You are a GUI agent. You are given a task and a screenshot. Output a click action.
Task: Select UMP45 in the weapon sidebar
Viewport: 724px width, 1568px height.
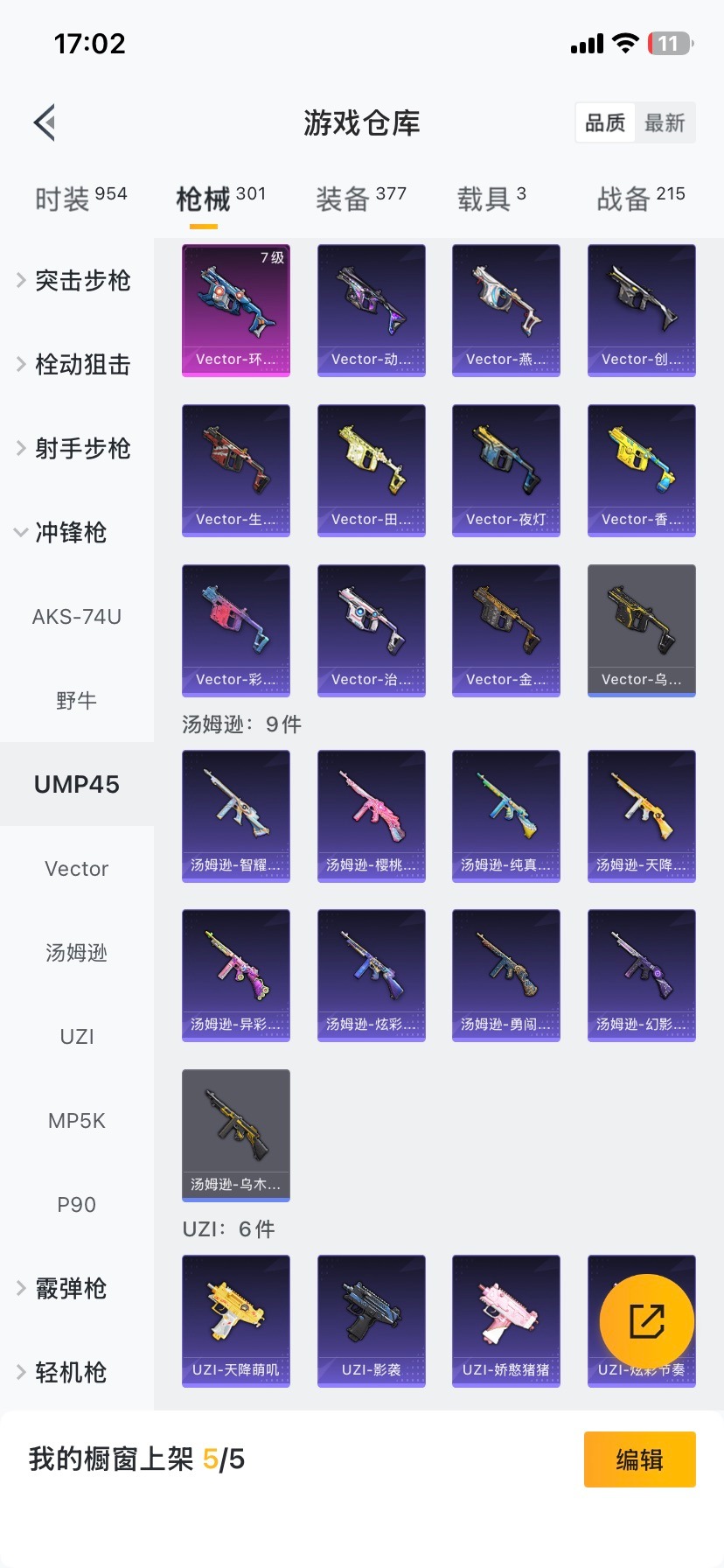76,784
